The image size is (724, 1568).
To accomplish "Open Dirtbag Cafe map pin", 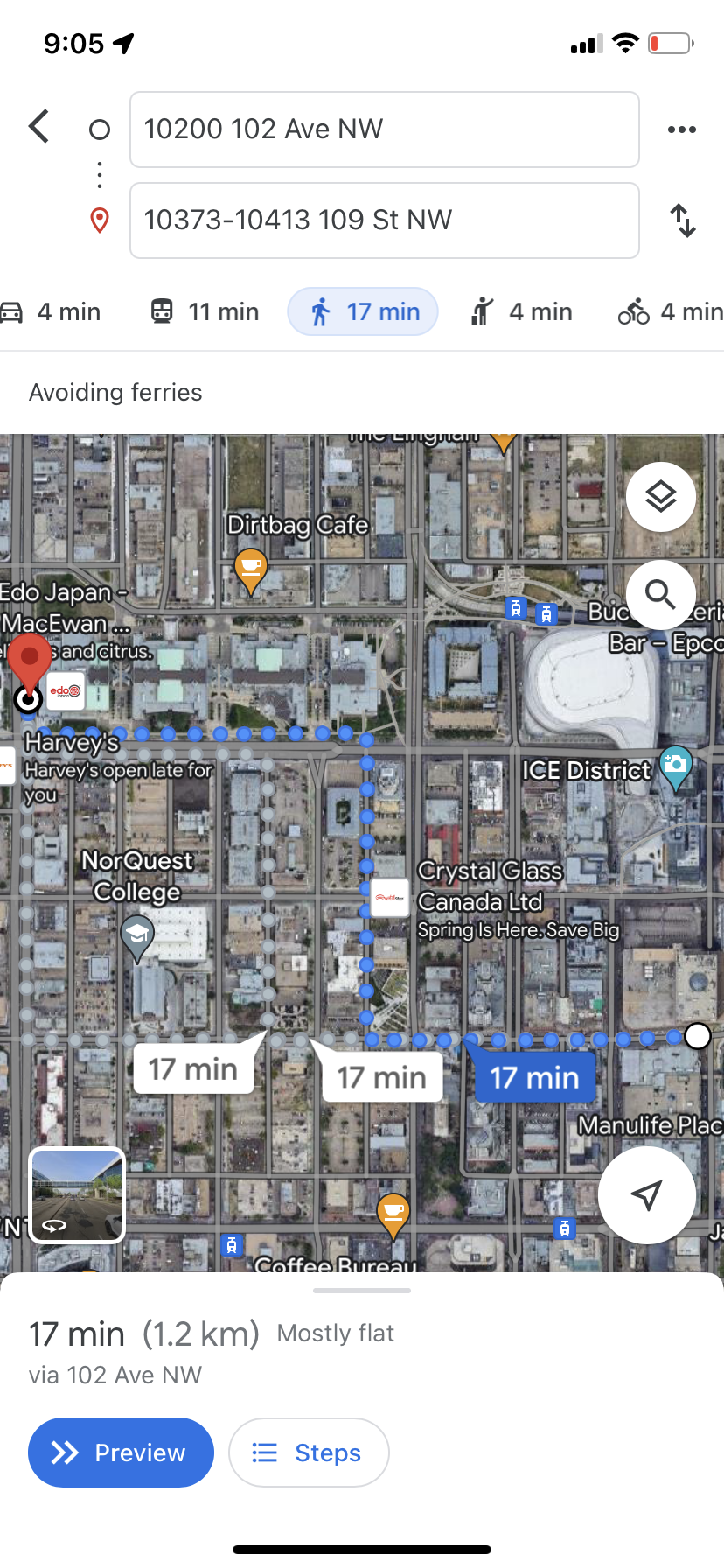I will click(x=250, y=569).
